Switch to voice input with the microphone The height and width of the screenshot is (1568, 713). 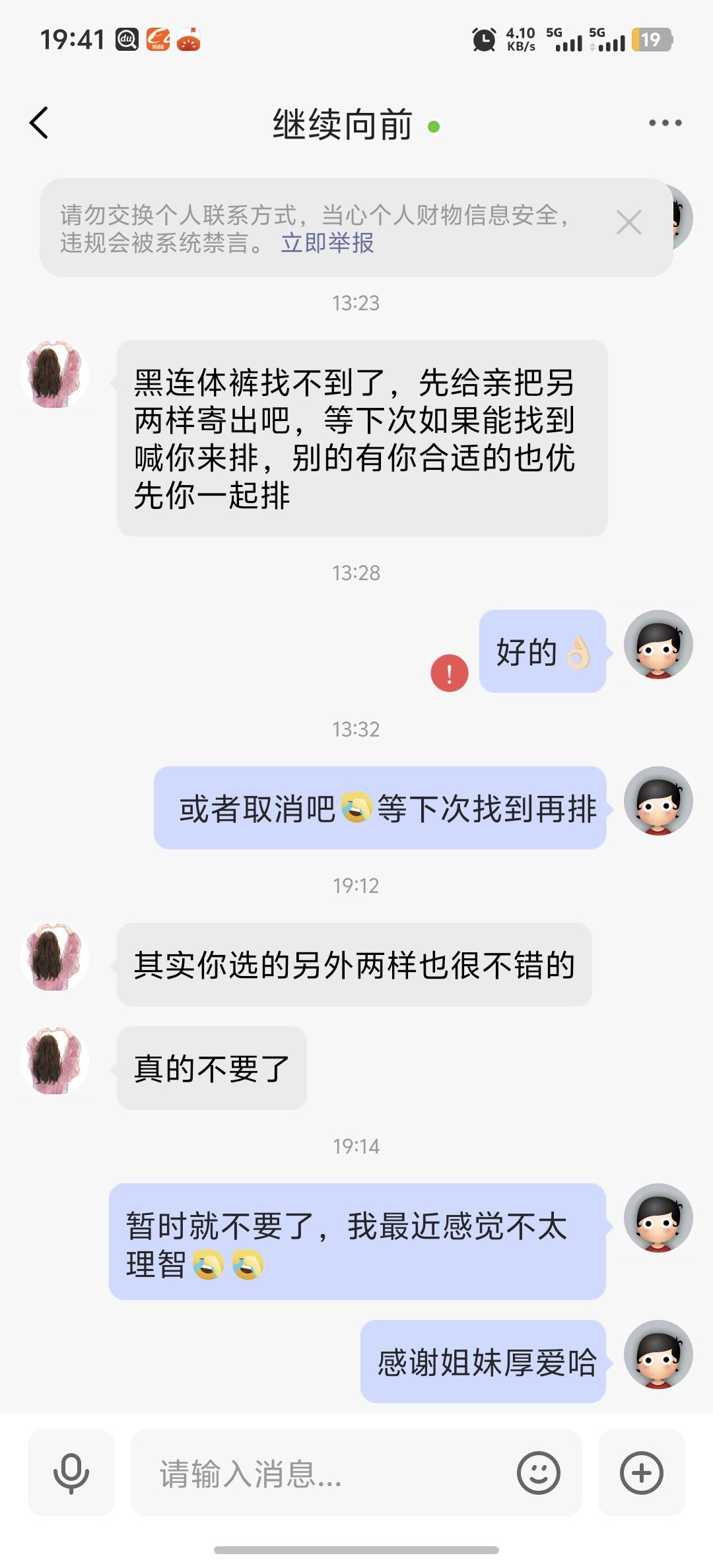[x=71, y=1473]
